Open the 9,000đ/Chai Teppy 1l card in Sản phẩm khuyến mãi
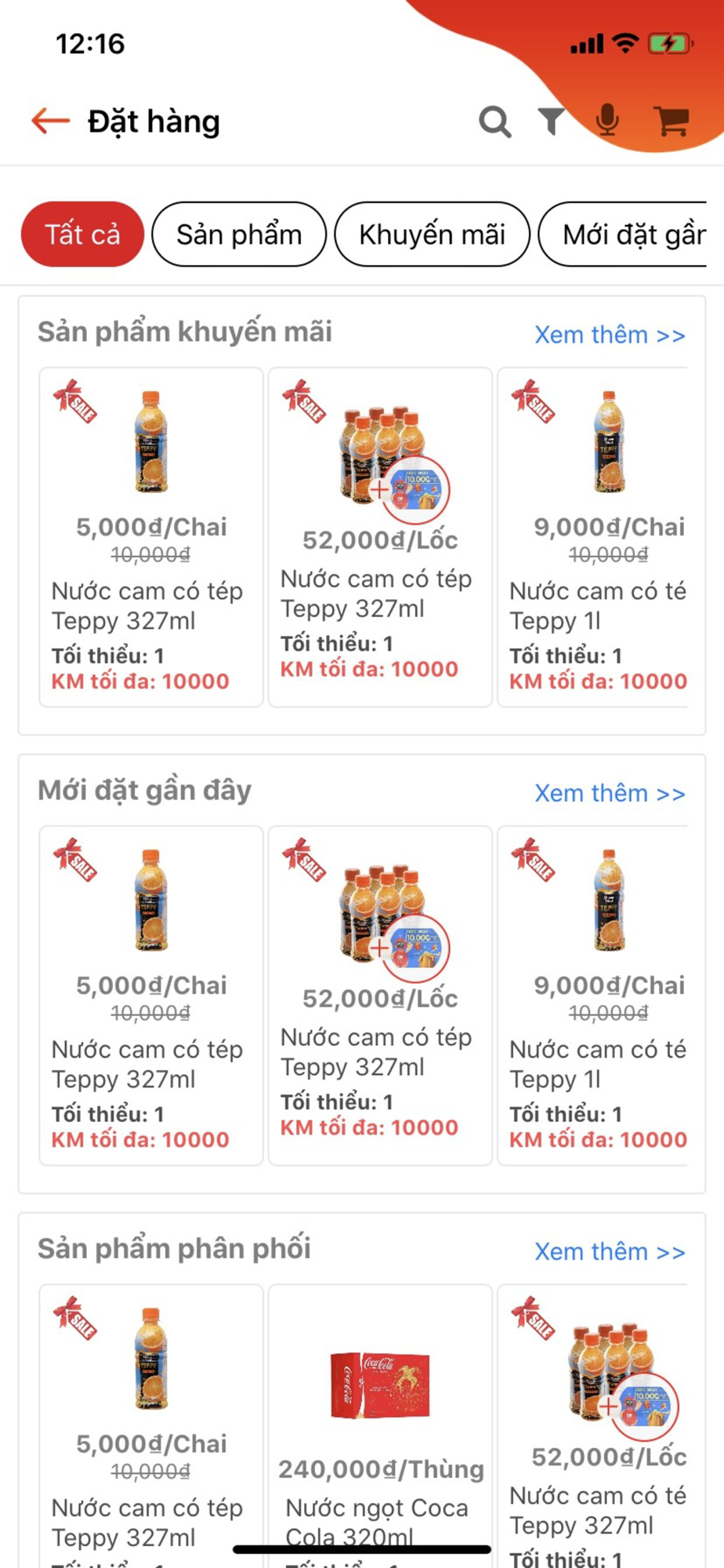Screen dimensions: 724x1568 [x=599, y=537]
